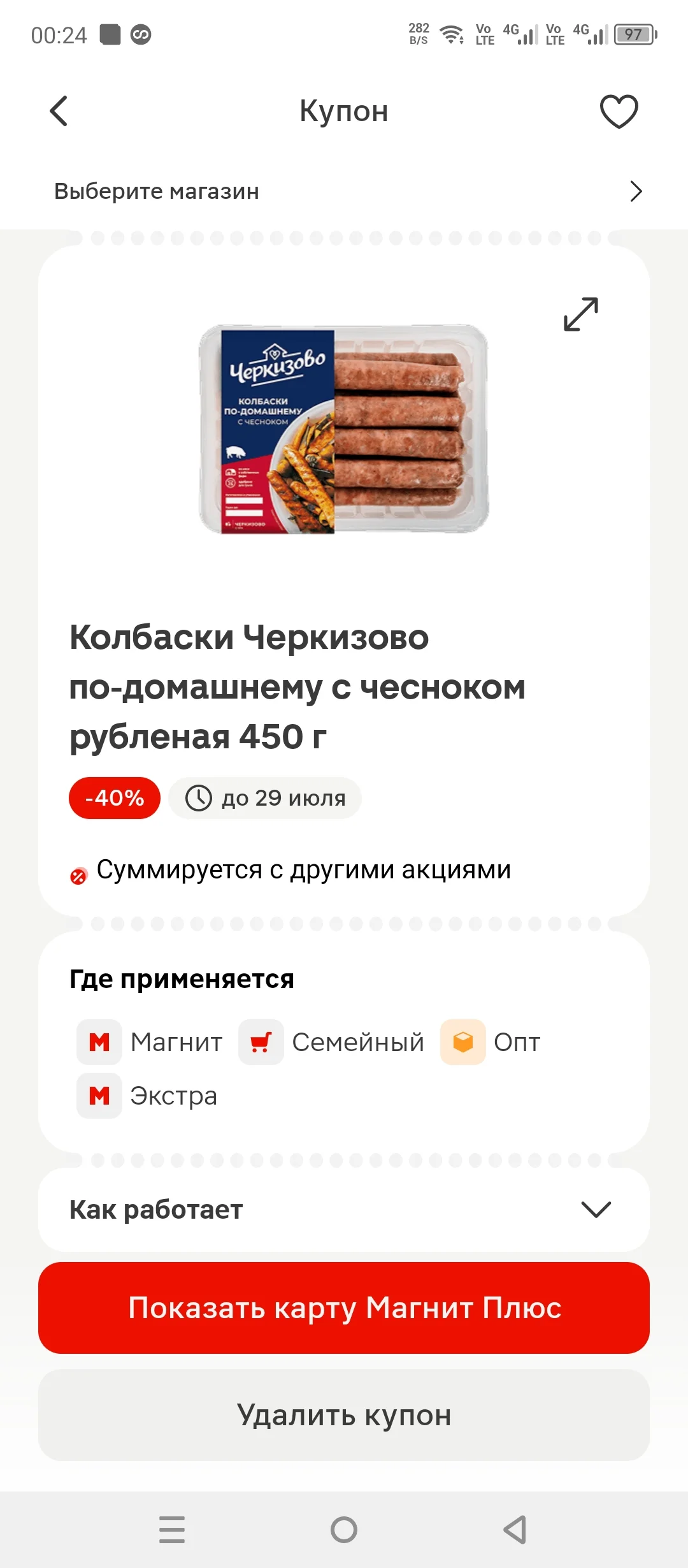Viewport: 688px width, 1568px height.
Task: Tap Показать карту Магнит Плюс button
Action: [x=344, y=1308]
